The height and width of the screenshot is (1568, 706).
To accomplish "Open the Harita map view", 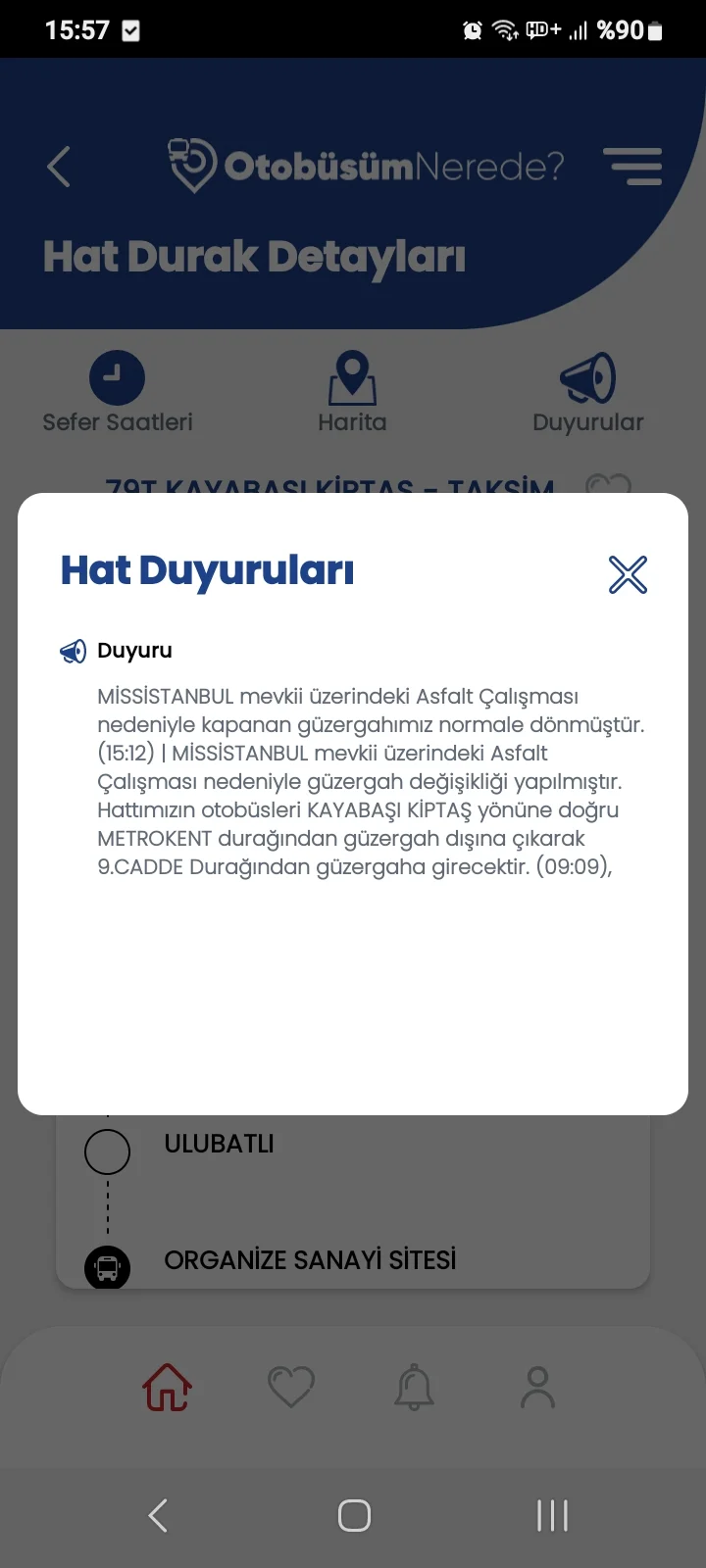I will coord(352,392).
